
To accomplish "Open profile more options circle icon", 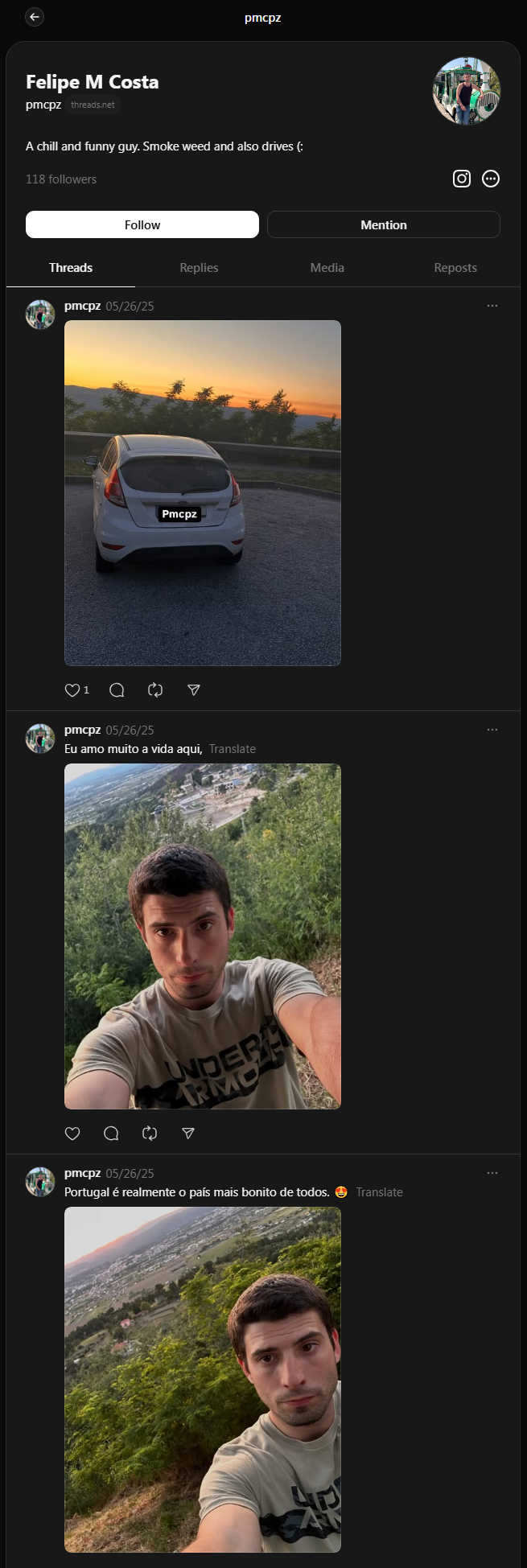I will (x=491, y=179).
